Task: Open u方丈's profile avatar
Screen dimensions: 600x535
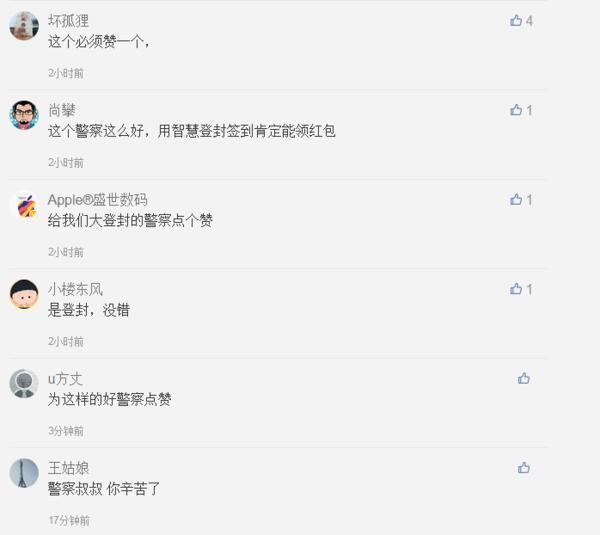Action: [x=24, y=384]
